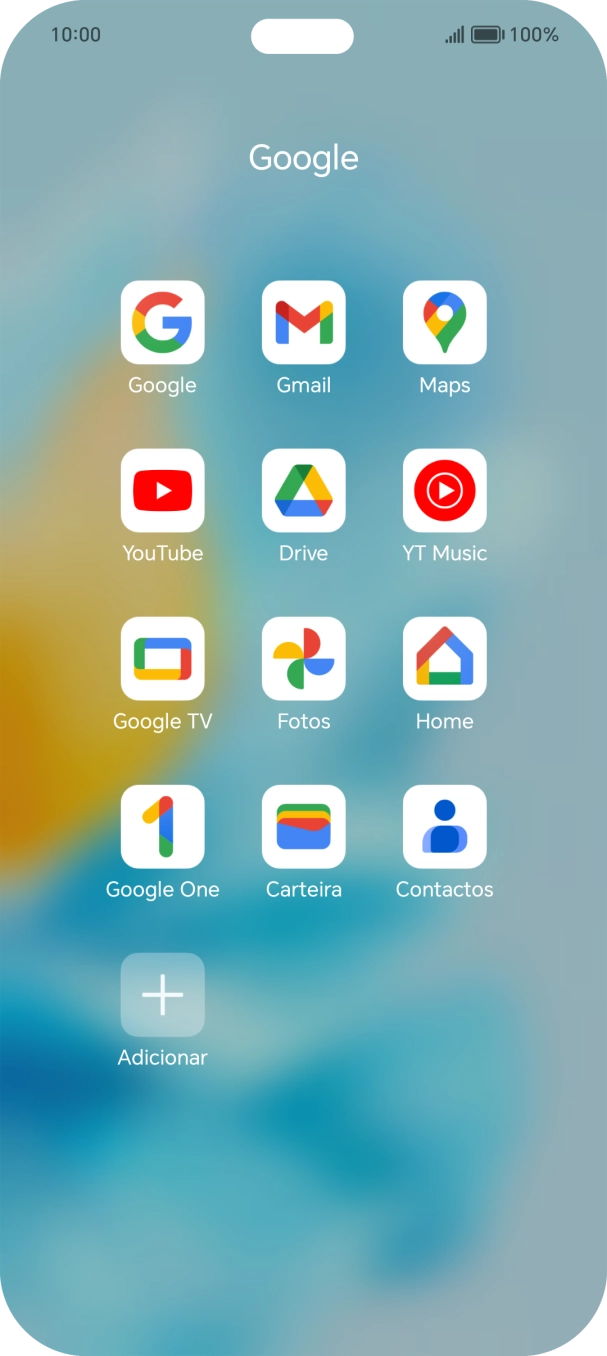Viewport: 607px width, 1356px height.
Task: Open the Google TV app
Action: (162, 658)
